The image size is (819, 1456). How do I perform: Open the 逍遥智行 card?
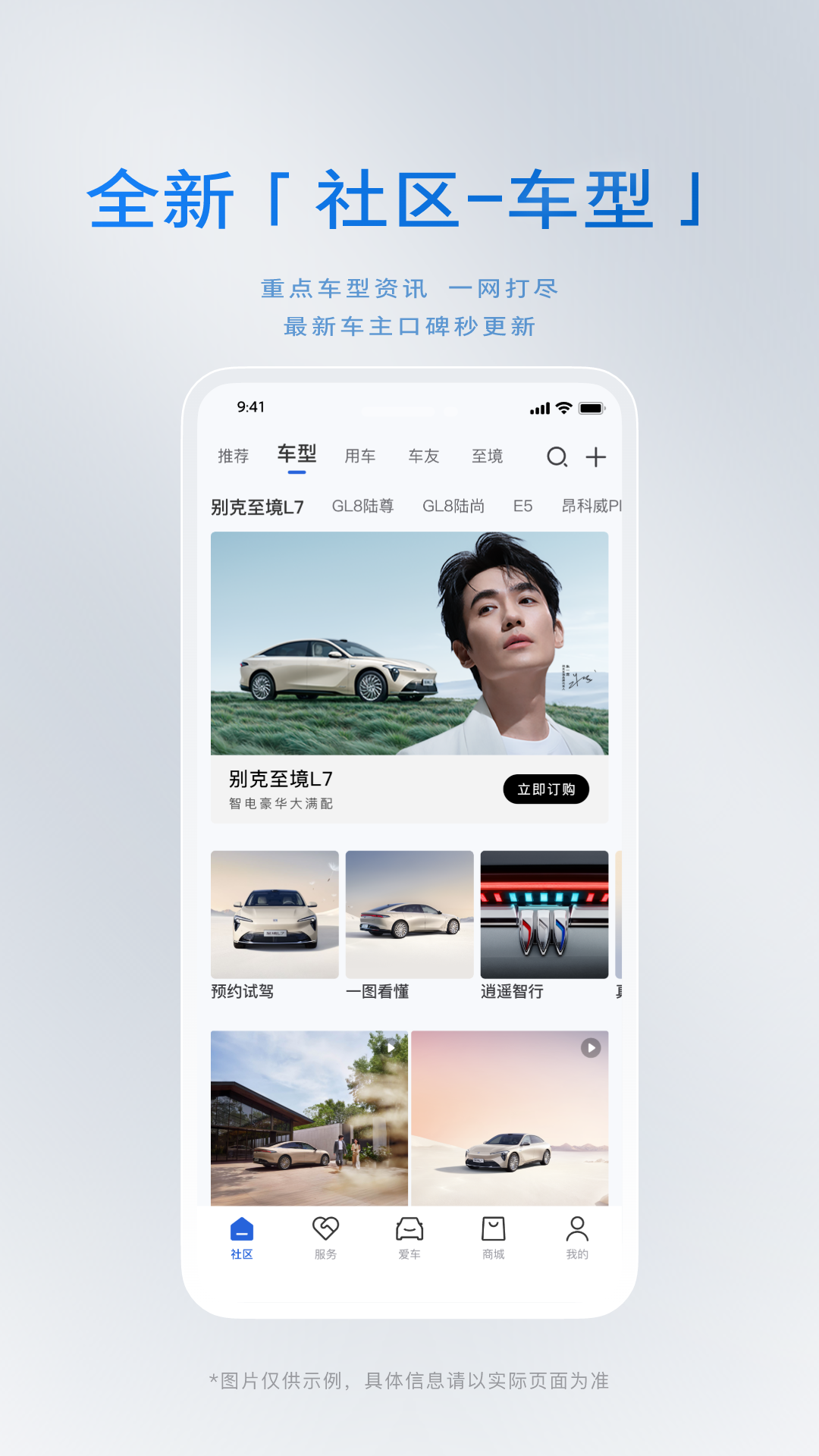click(x=544, y=915)
